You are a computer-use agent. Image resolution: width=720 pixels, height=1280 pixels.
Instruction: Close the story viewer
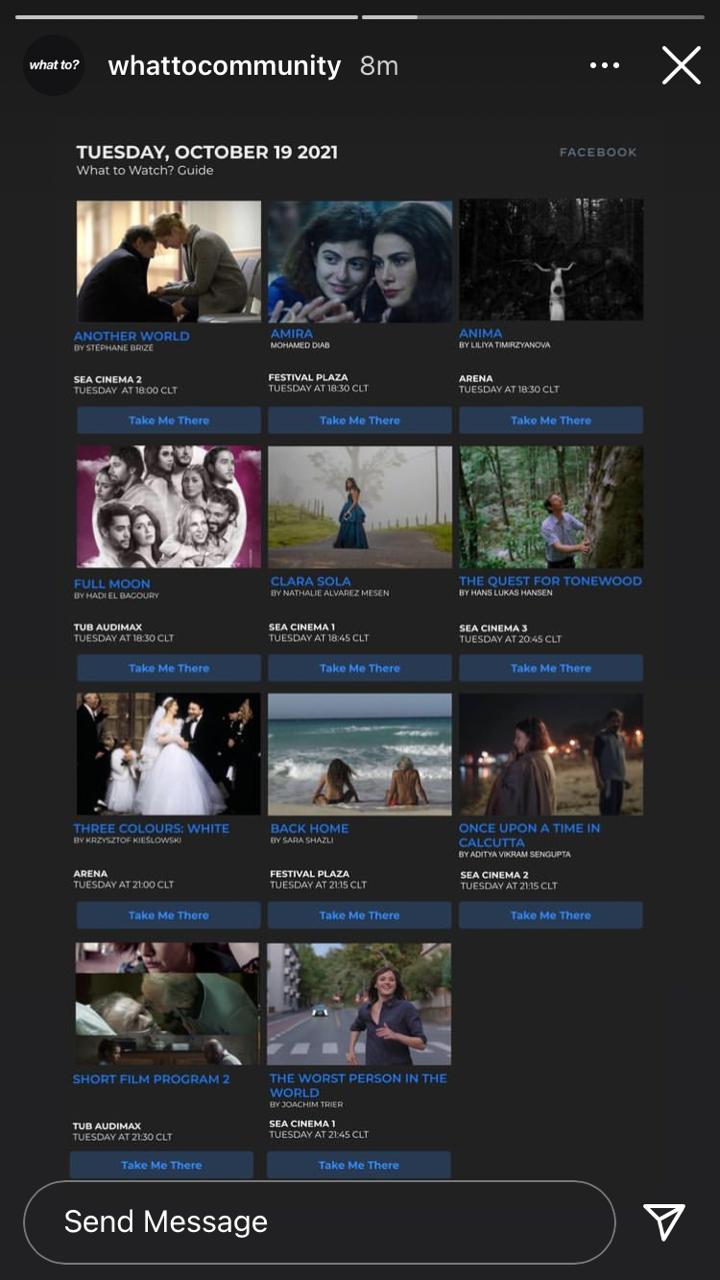pos(681,66)
